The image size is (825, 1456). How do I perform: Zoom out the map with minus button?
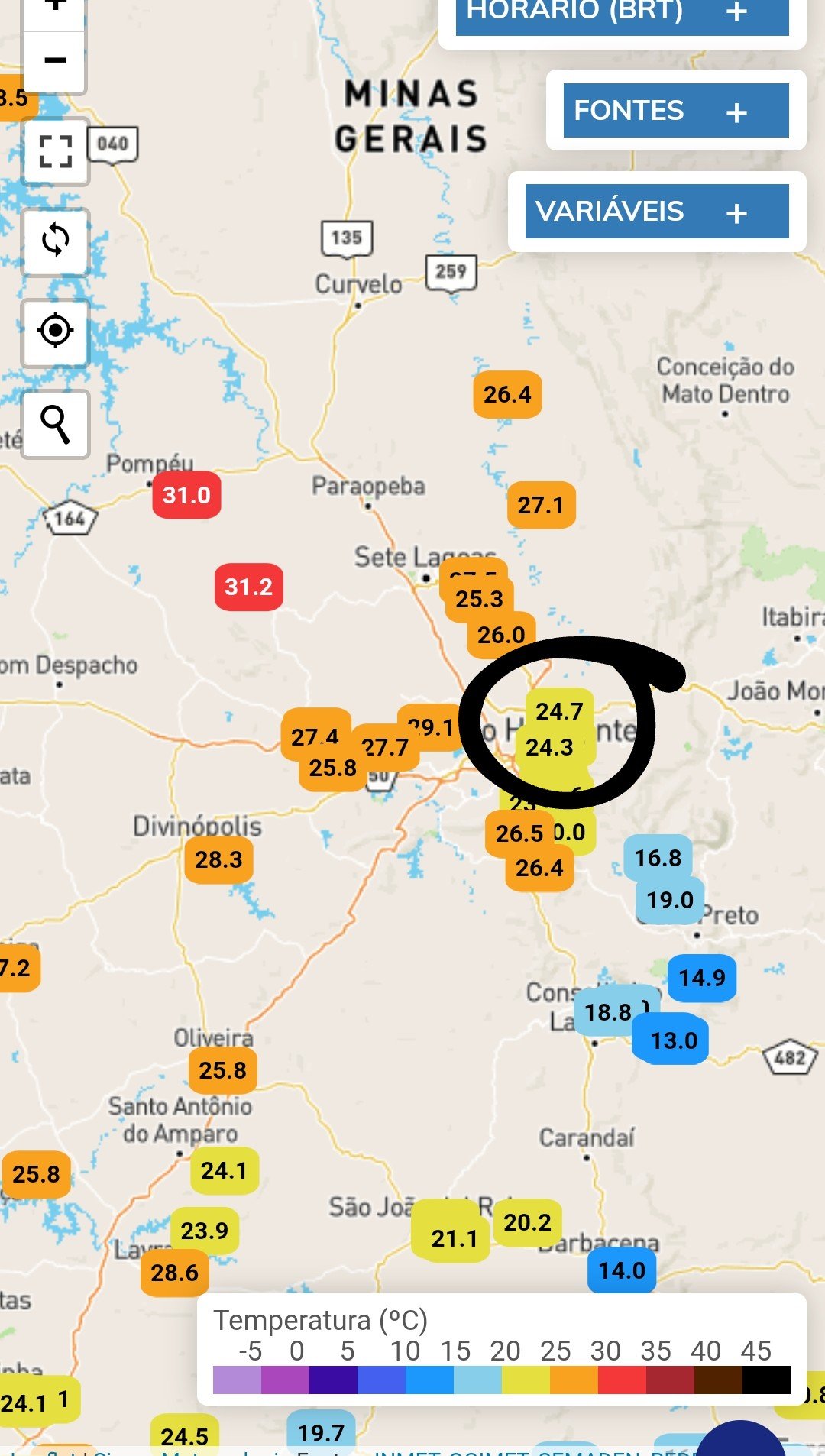[x=55, y=61]
